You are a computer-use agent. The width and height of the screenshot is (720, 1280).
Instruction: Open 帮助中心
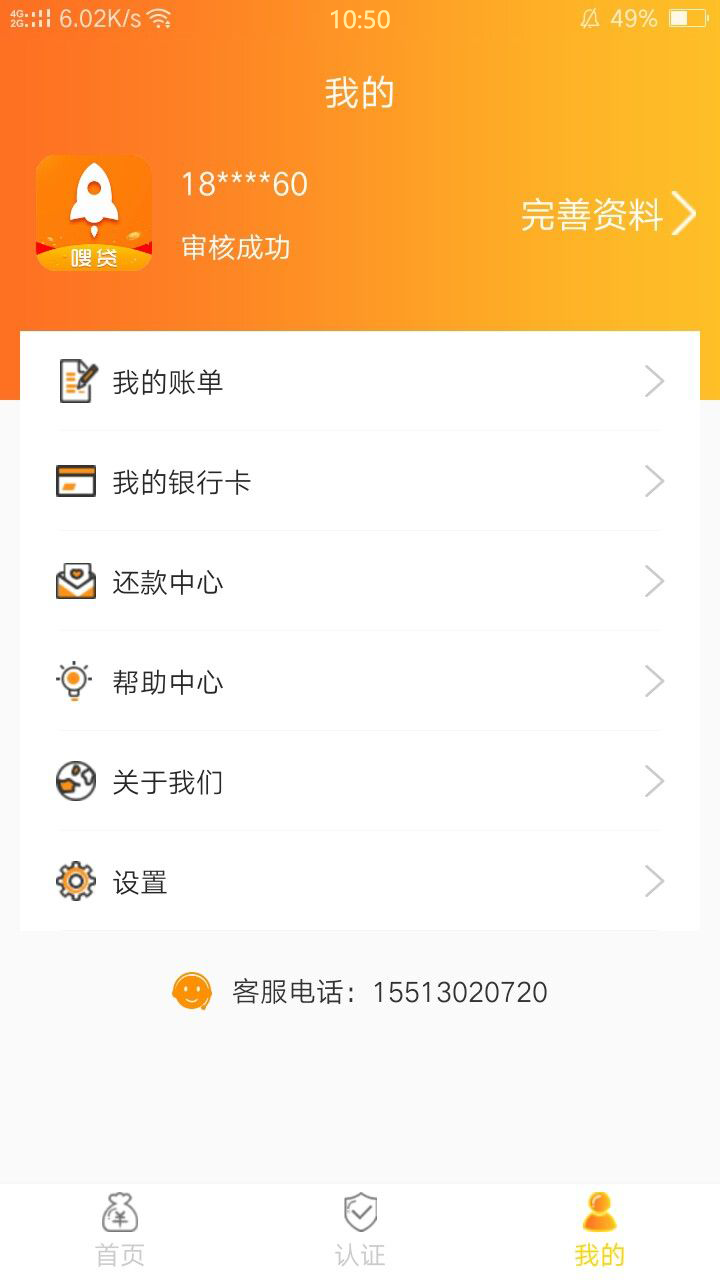click(360, 681)
